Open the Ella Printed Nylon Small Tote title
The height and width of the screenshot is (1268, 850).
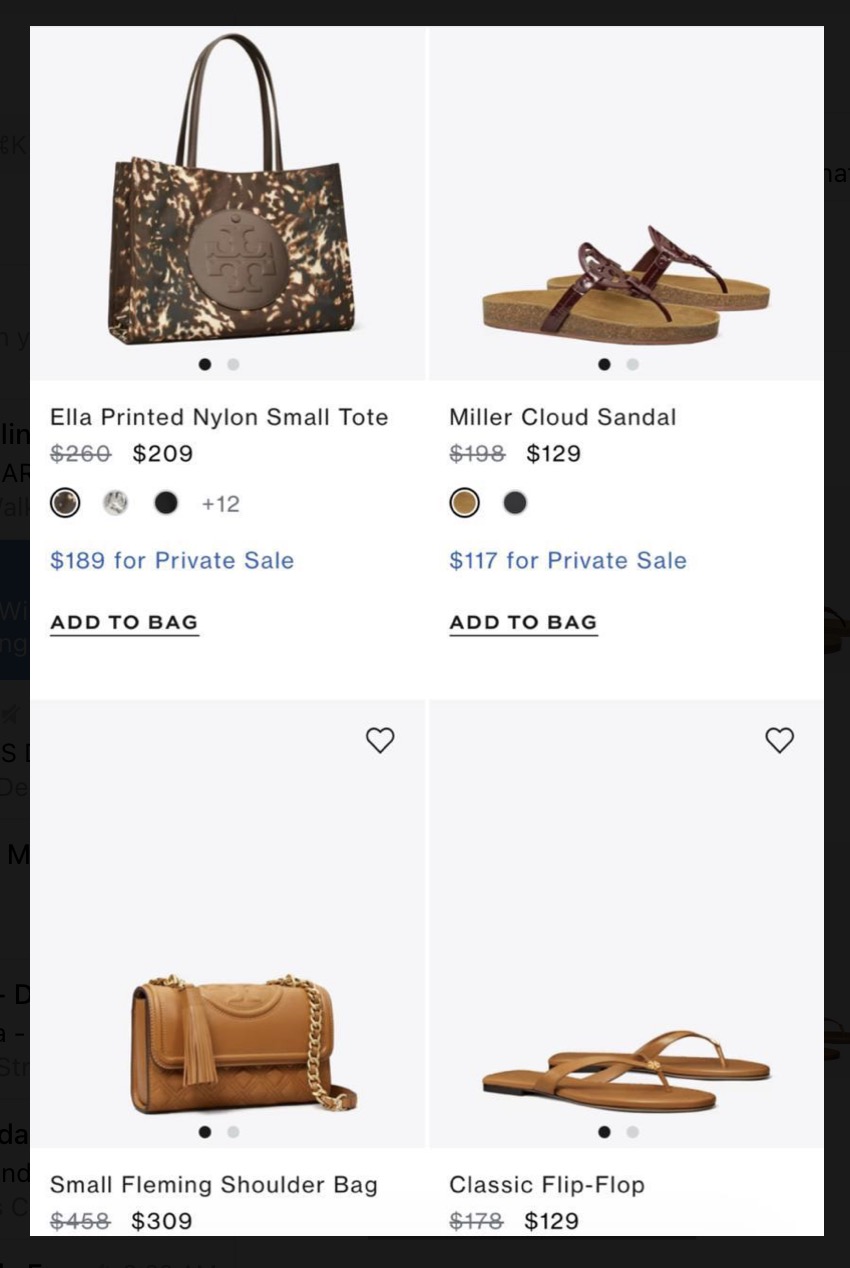click(x=219, y=417)
